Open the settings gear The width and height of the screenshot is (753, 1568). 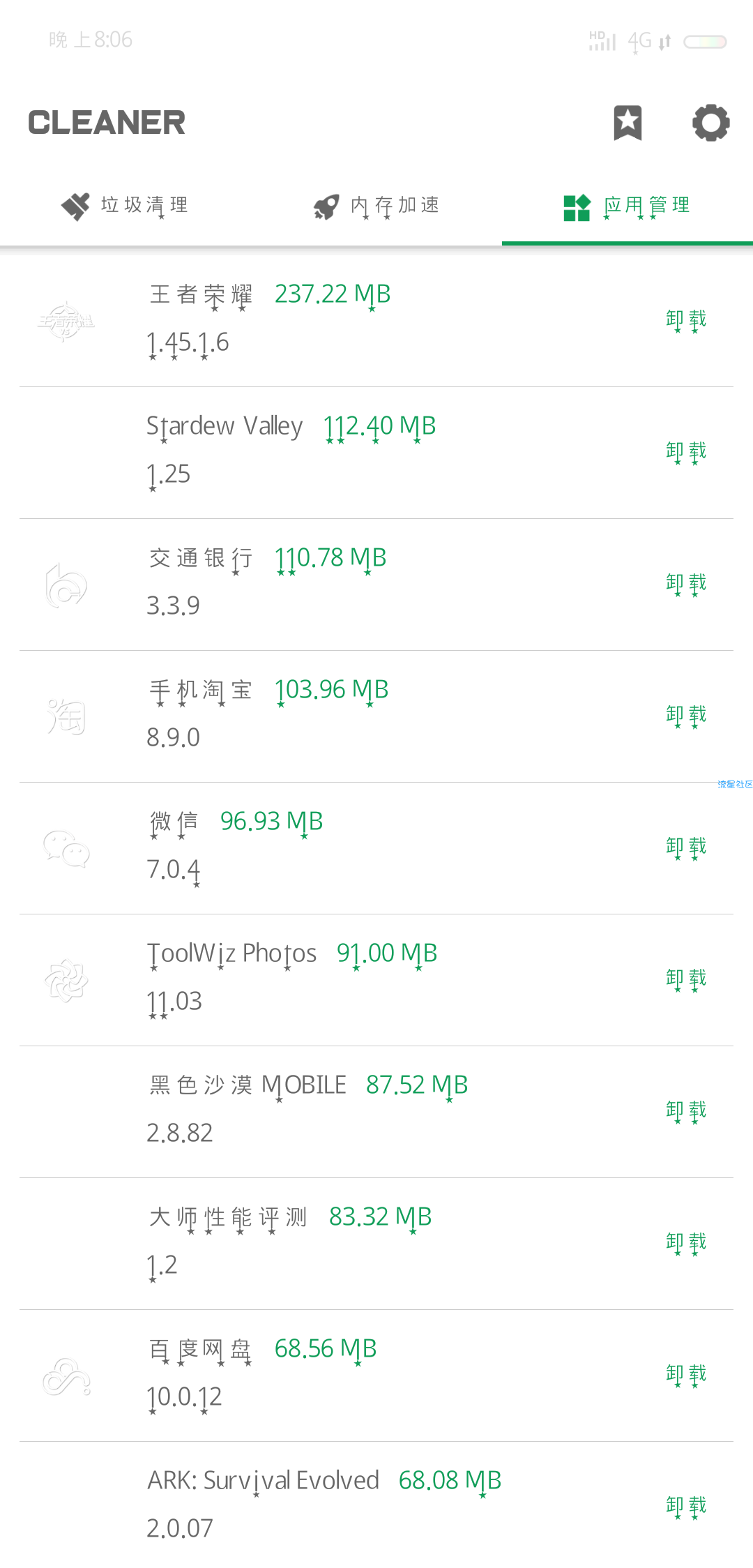tap(710, 123)
